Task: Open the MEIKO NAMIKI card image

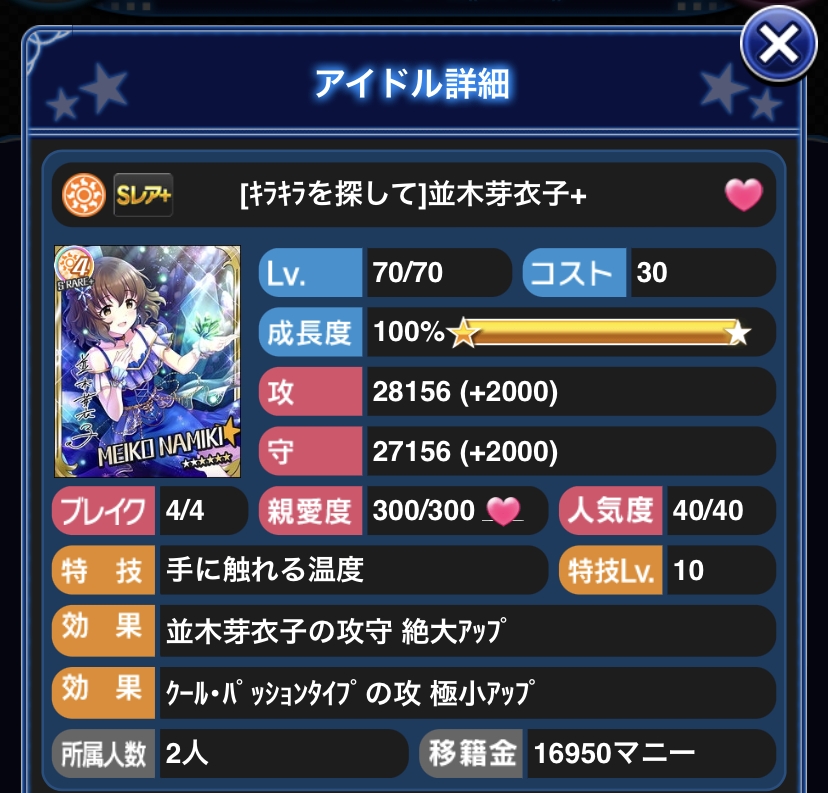Action: tap(148, 360)
